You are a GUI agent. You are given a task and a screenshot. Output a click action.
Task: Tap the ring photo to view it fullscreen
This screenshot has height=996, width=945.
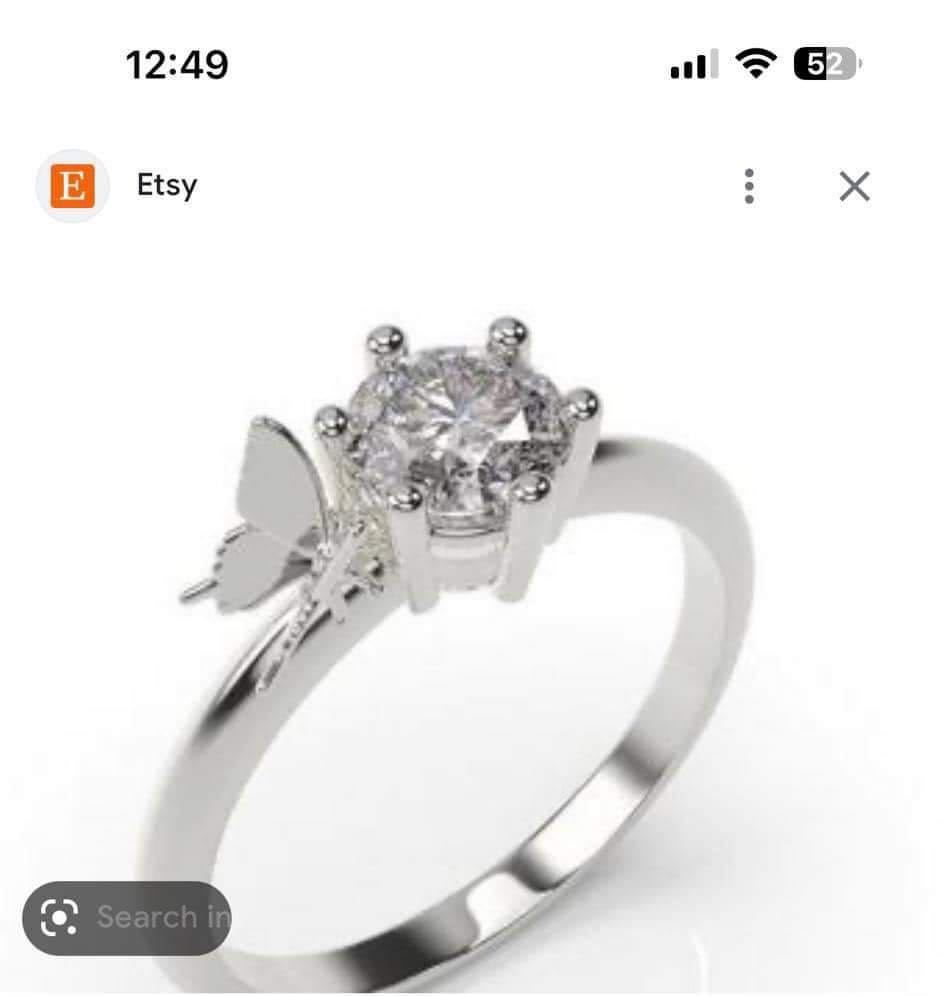[470, 620]
